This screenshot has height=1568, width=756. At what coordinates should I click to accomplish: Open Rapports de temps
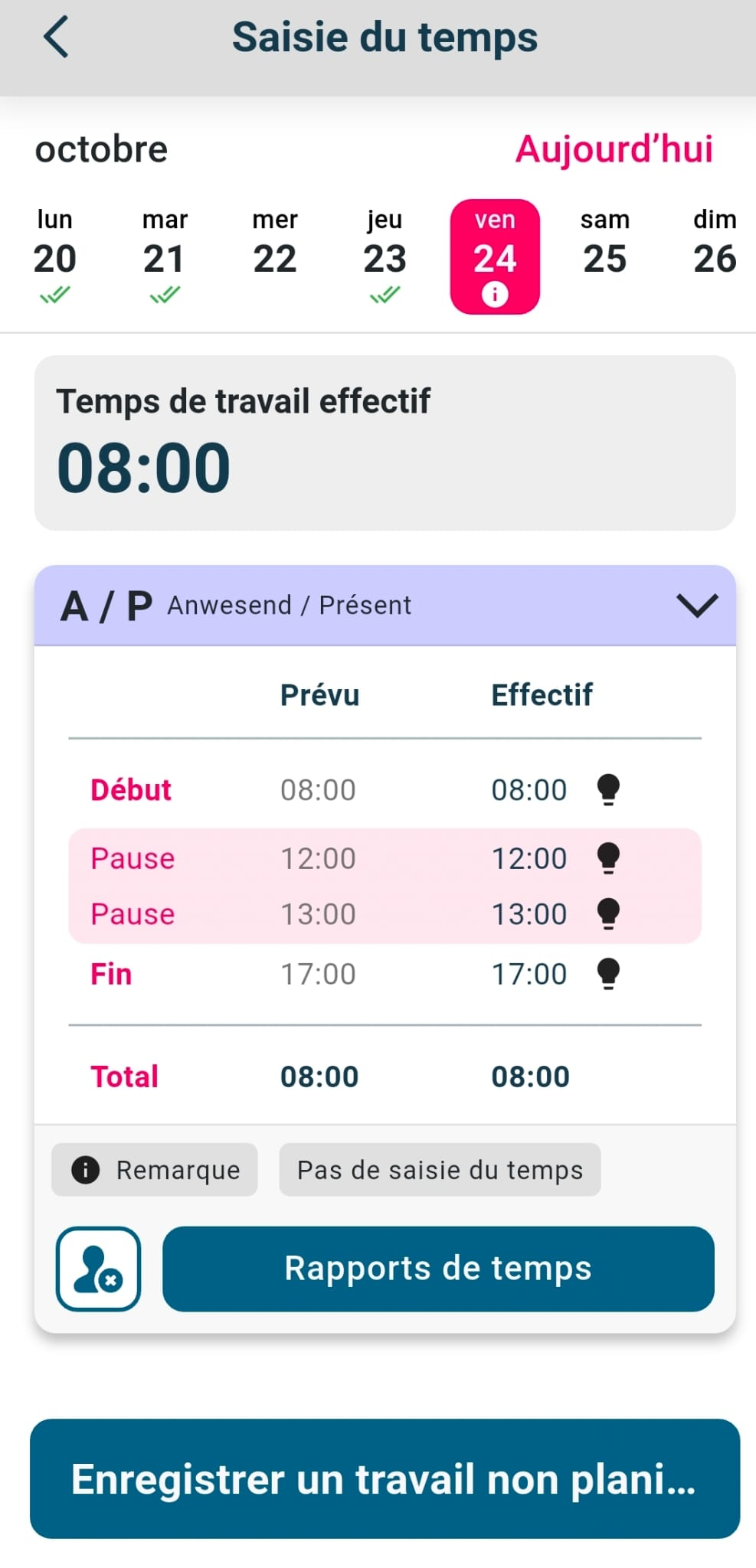pos(438,1269)
